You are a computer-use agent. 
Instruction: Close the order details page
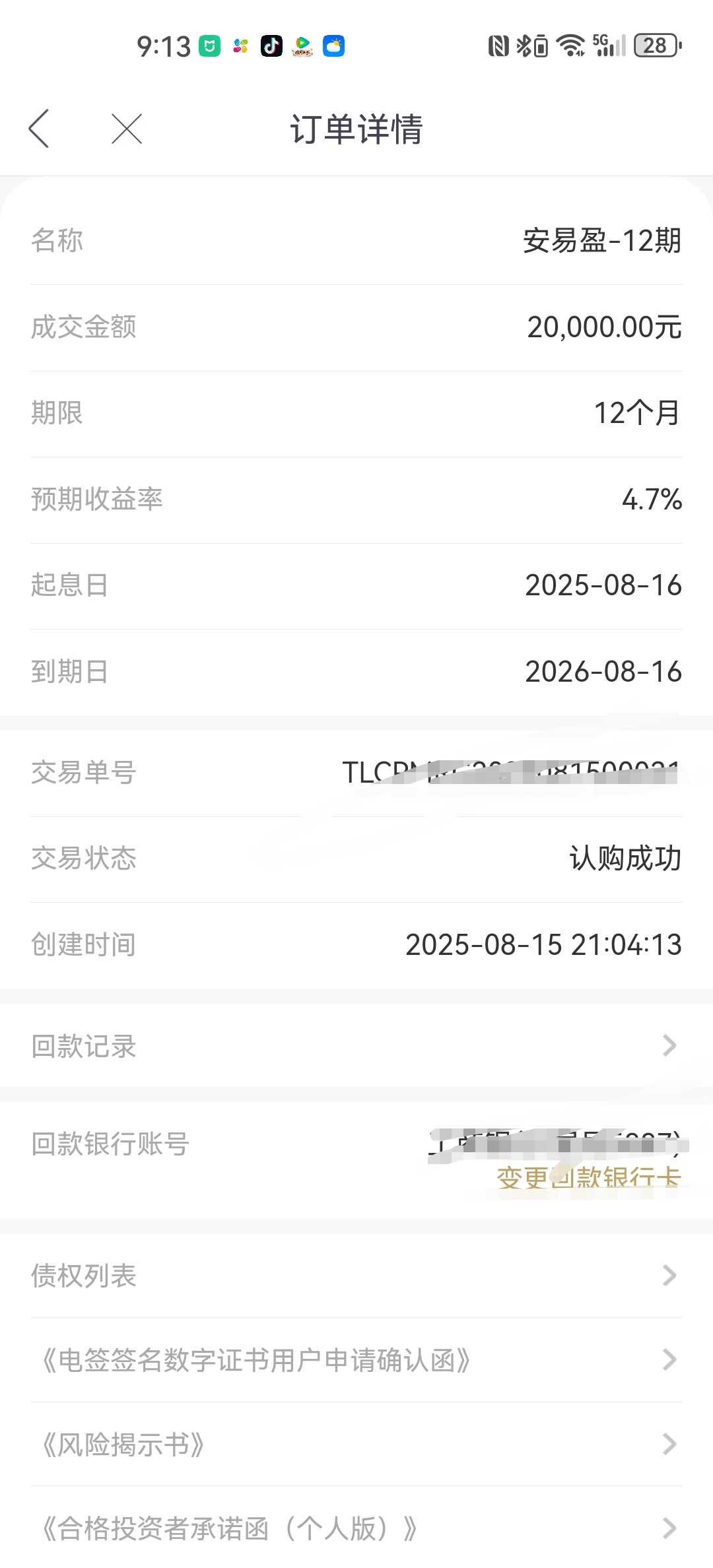point(127,129)
